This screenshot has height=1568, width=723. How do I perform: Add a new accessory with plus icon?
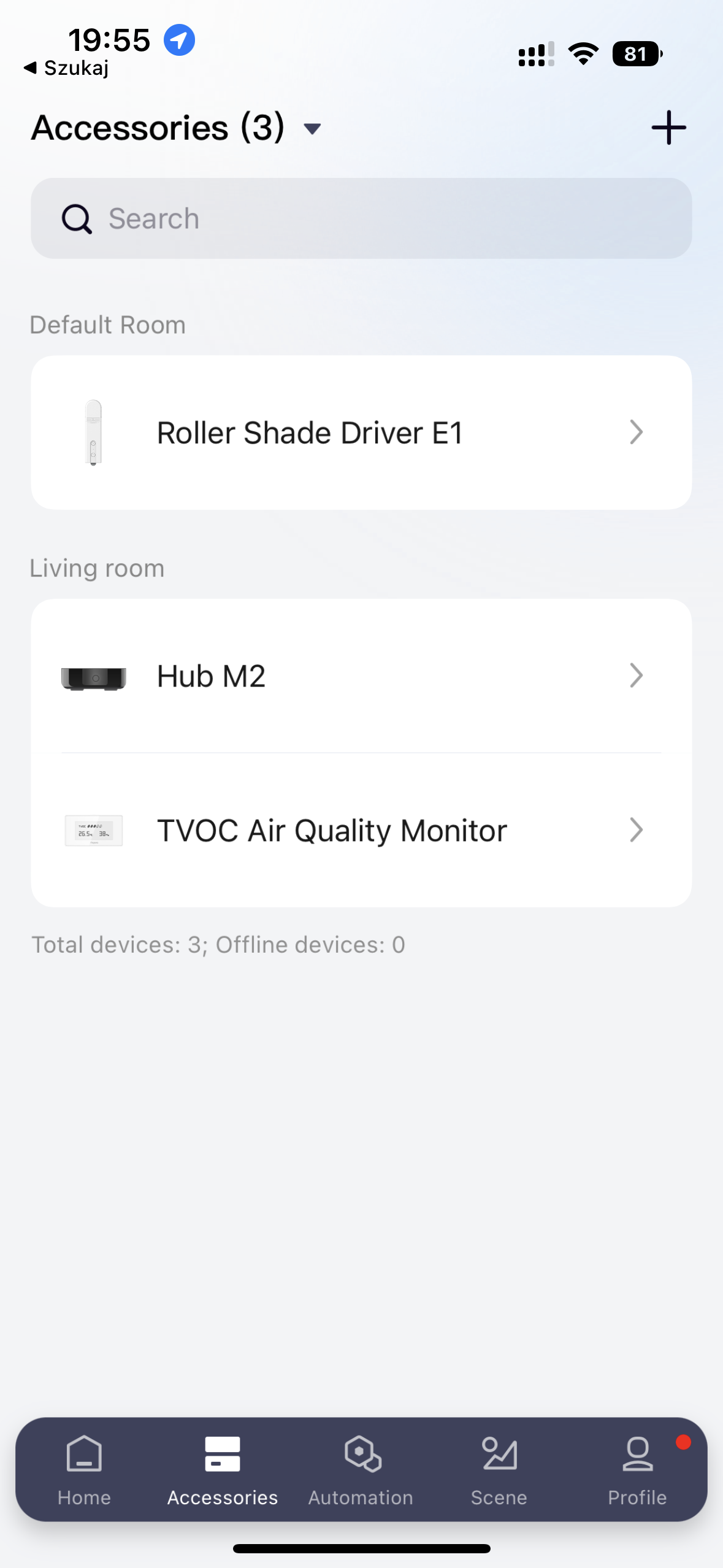click(x=668, y=128)
